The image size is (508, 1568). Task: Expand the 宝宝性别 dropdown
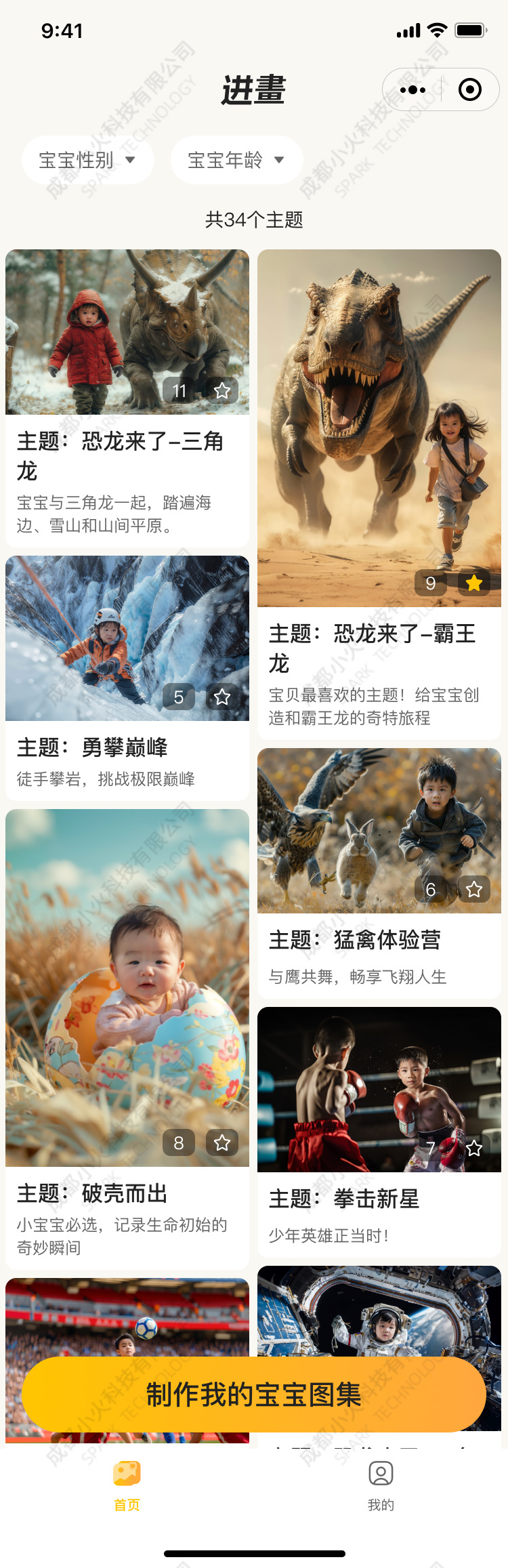pos(88,161)
